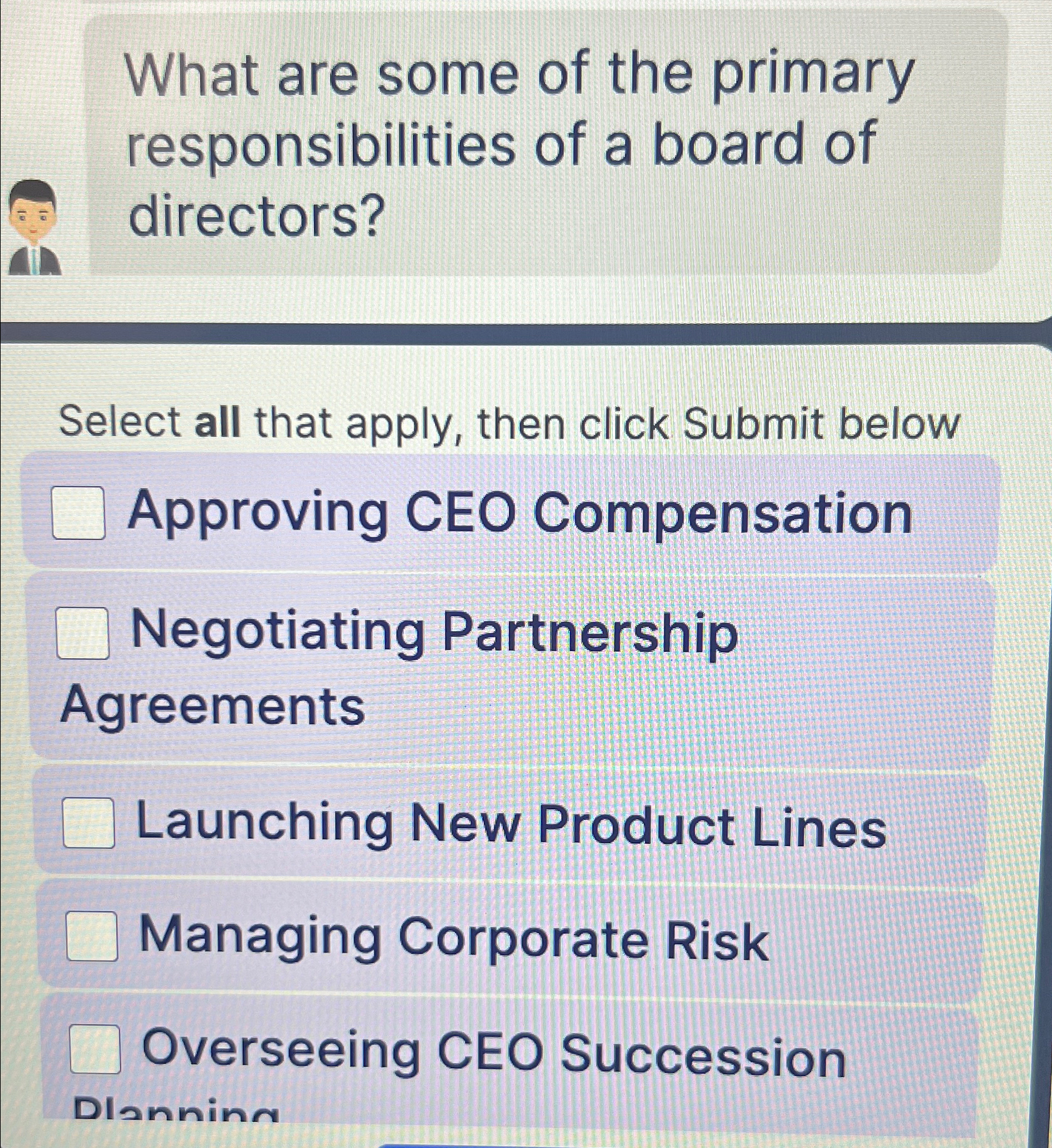This screenshot has width=1052, height=1148.
Task: Select Negotiating Partnership Agreements checkbox
Action: (x=83, y=633)
